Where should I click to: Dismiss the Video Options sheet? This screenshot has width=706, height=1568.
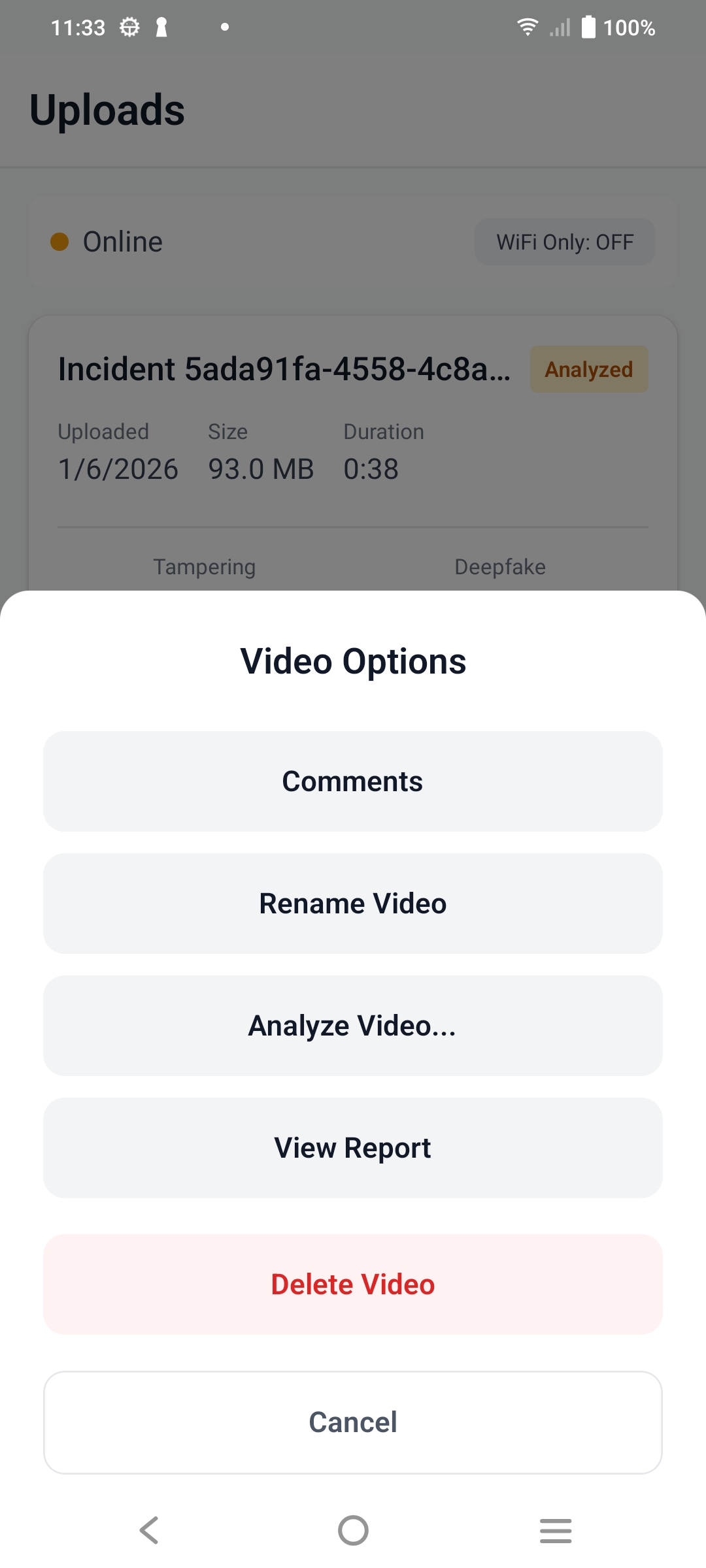352,1423
